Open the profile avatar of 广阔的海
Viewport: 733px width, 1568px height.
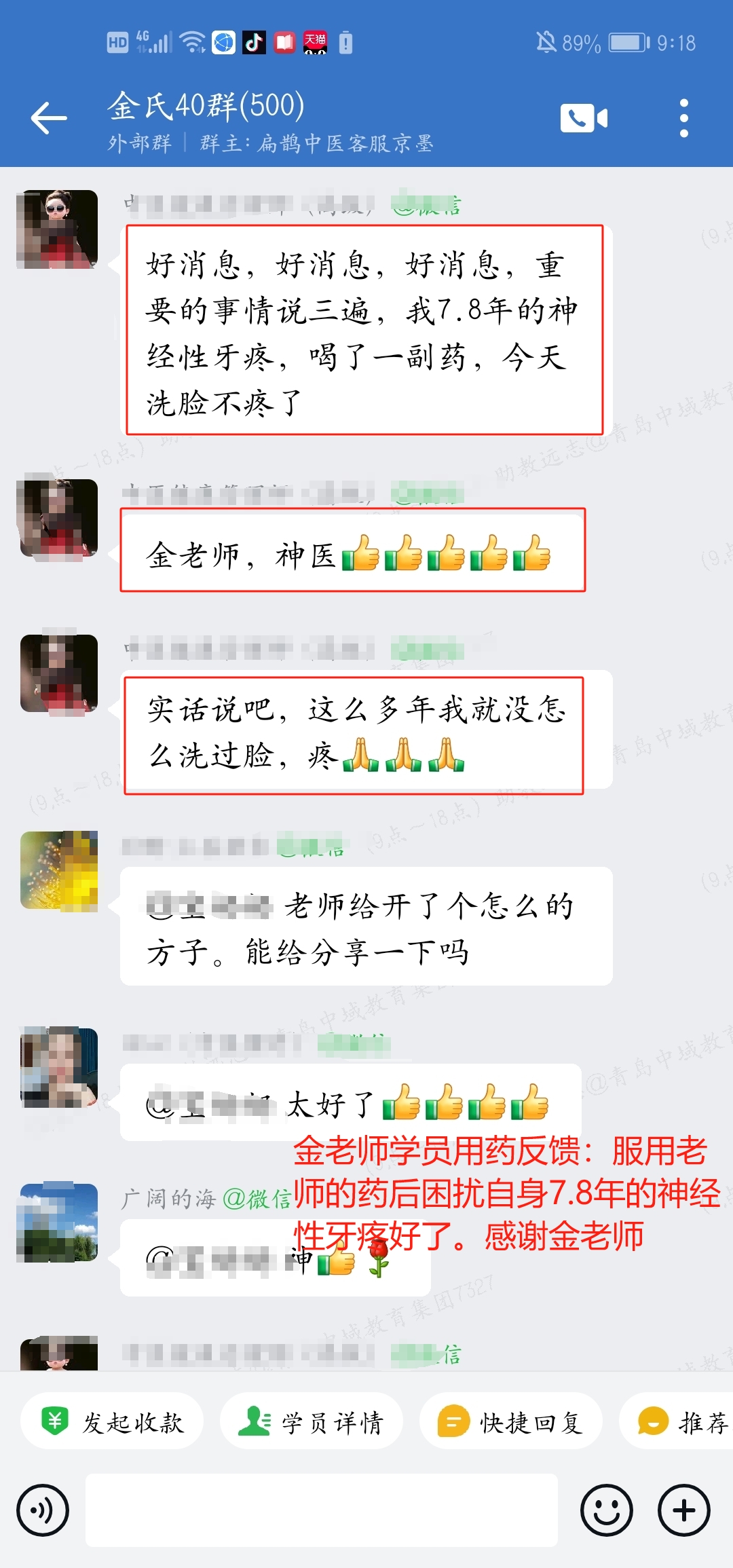coord(59,1223)
